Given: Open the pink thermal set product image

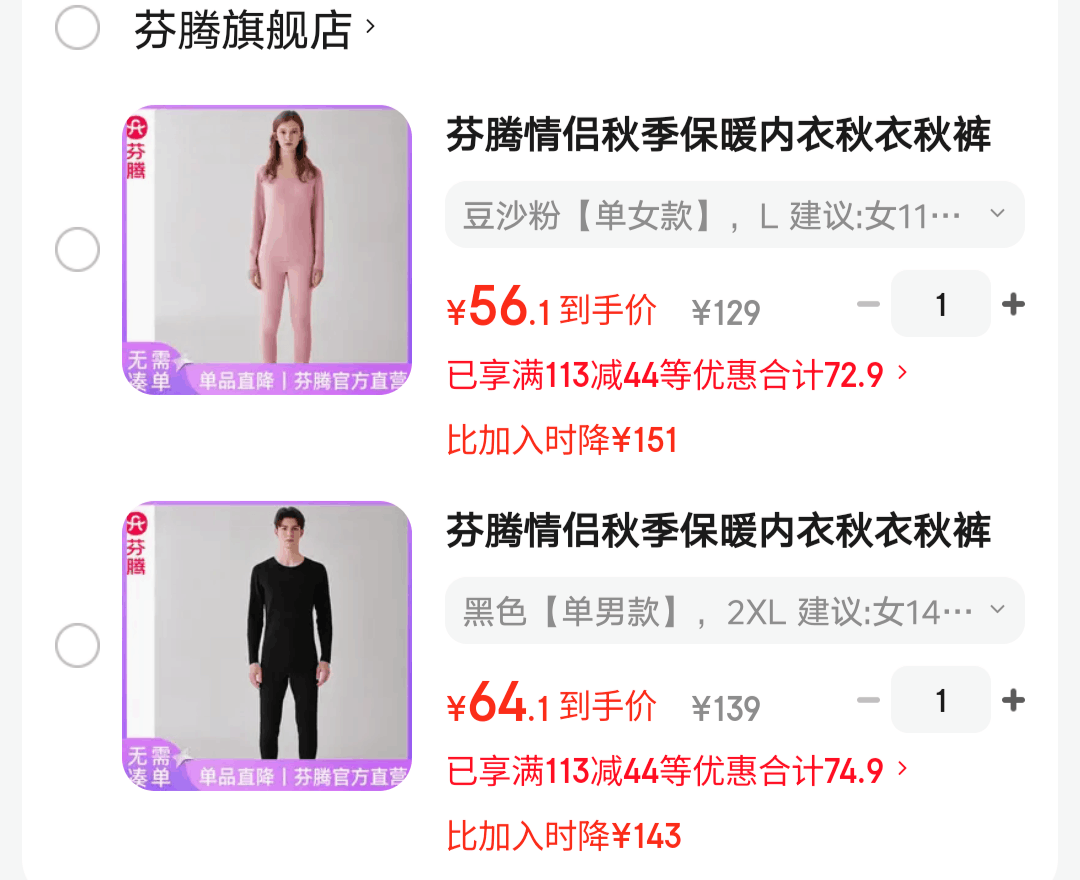Looking at the screenshot, I should [x=267, y=250].
